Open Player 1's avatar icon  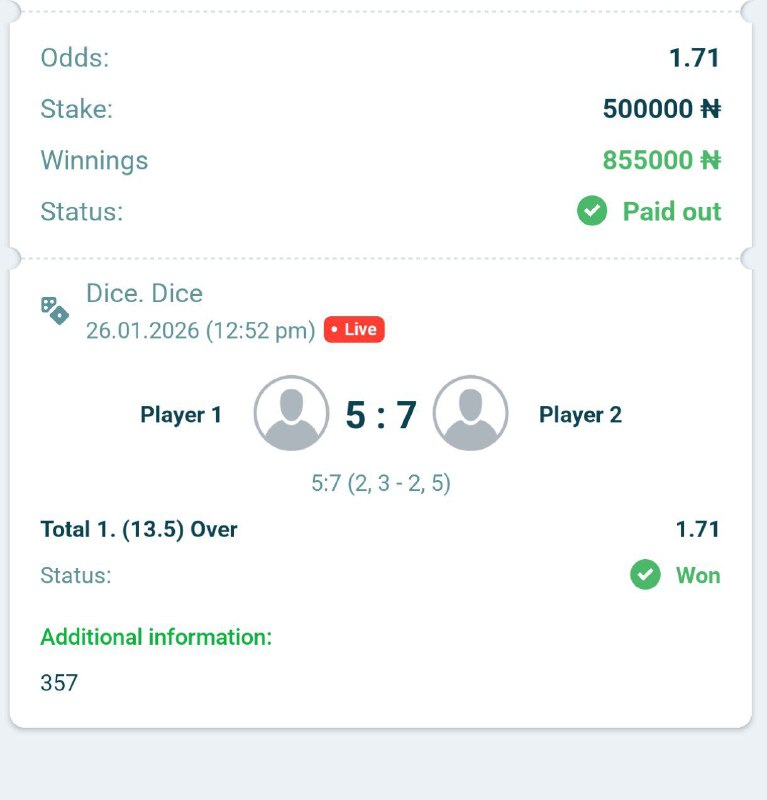[x=293, y=413]
